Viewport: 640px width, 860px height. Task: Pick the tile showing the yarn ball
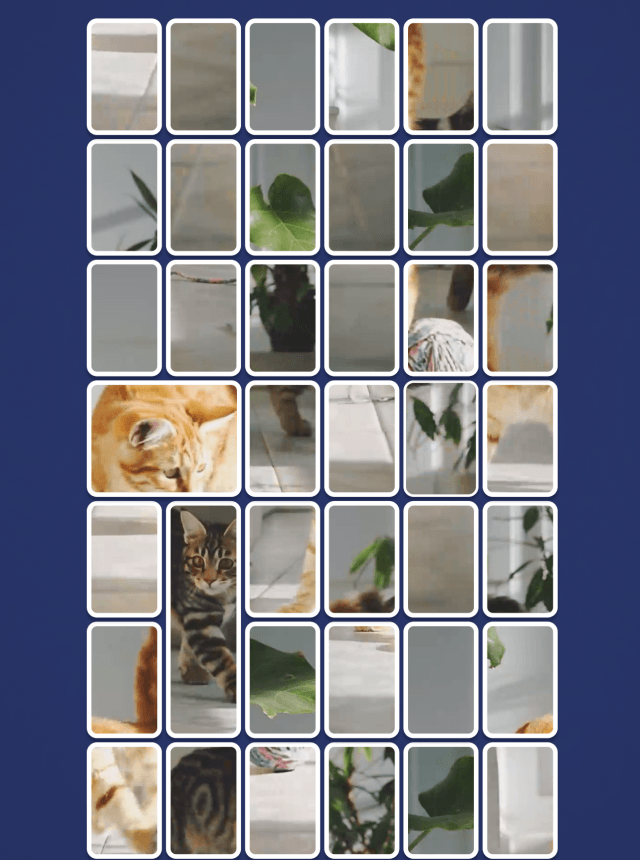[x=441, y=318]
